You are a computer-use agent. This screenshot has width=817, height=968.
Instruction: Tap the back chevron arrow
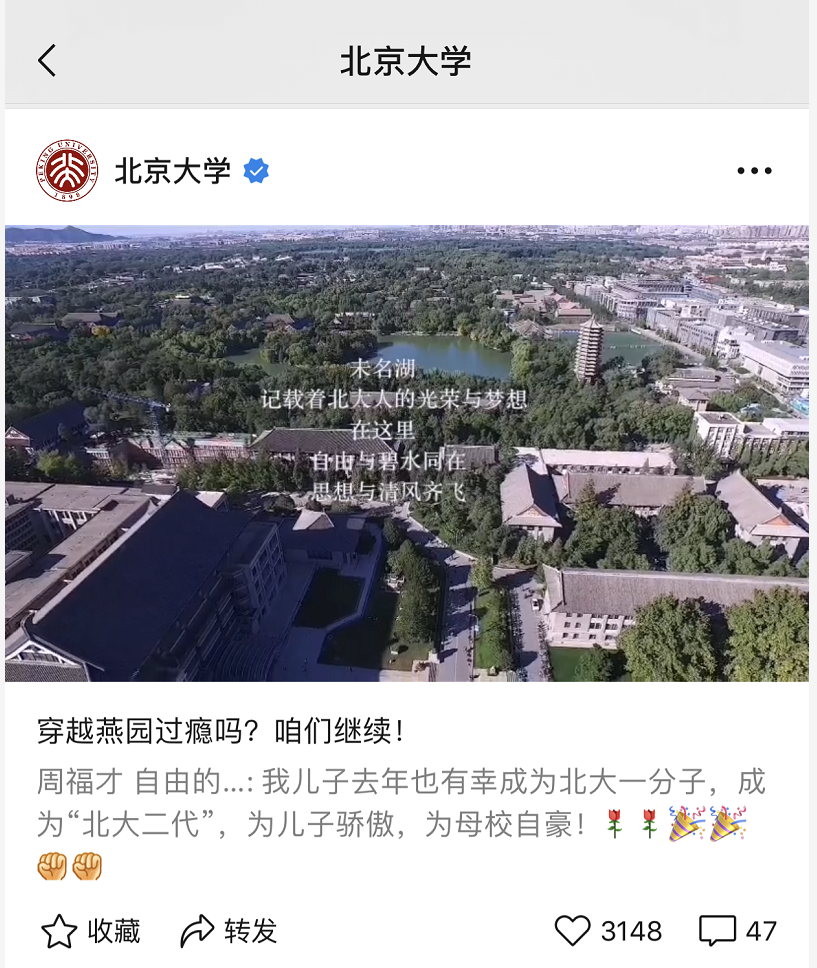coord(45,59)
